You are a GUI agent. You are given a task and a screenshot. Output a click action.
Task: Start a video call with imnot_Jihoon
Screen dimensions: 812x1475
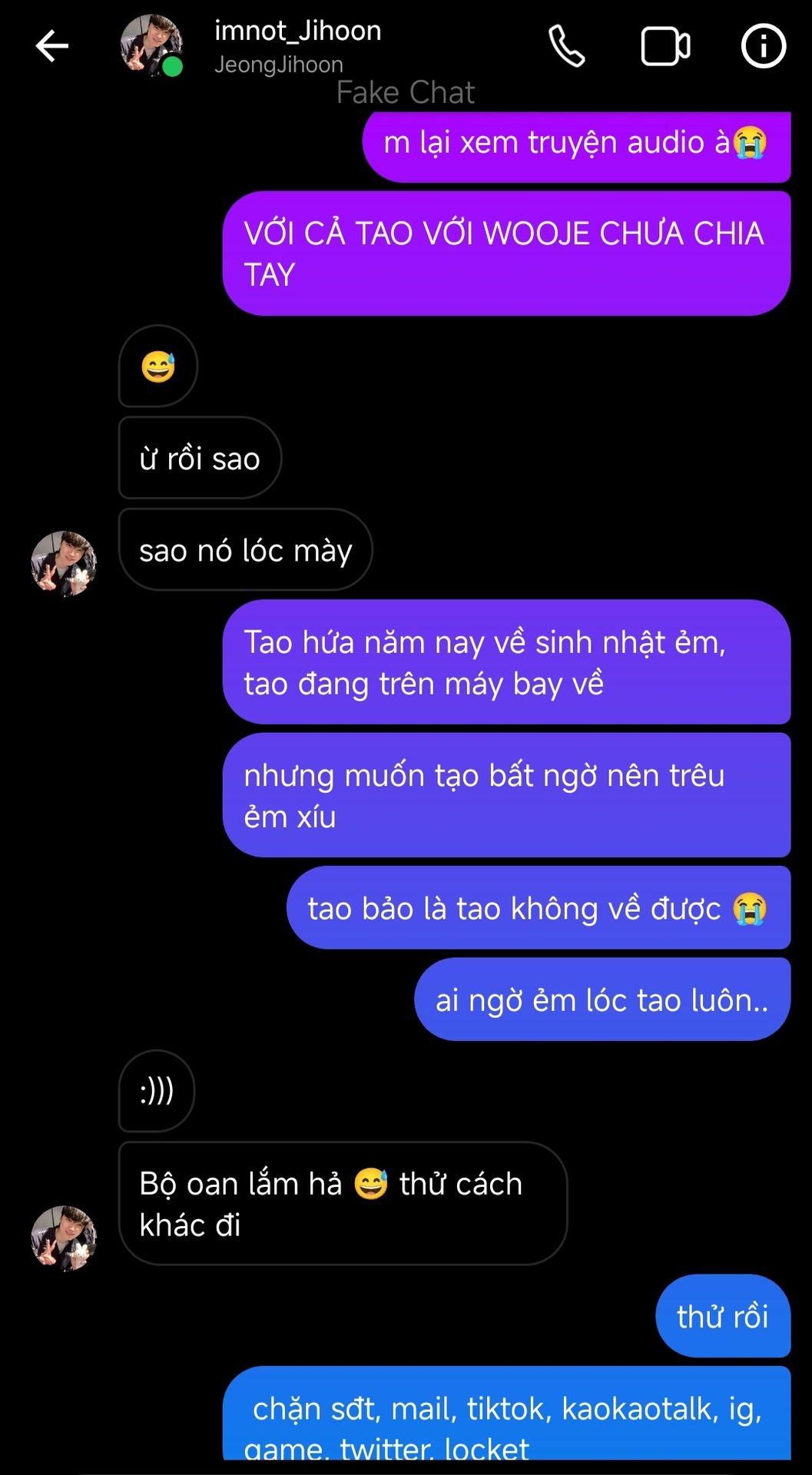pyautogui.click(x=665, y=46)
